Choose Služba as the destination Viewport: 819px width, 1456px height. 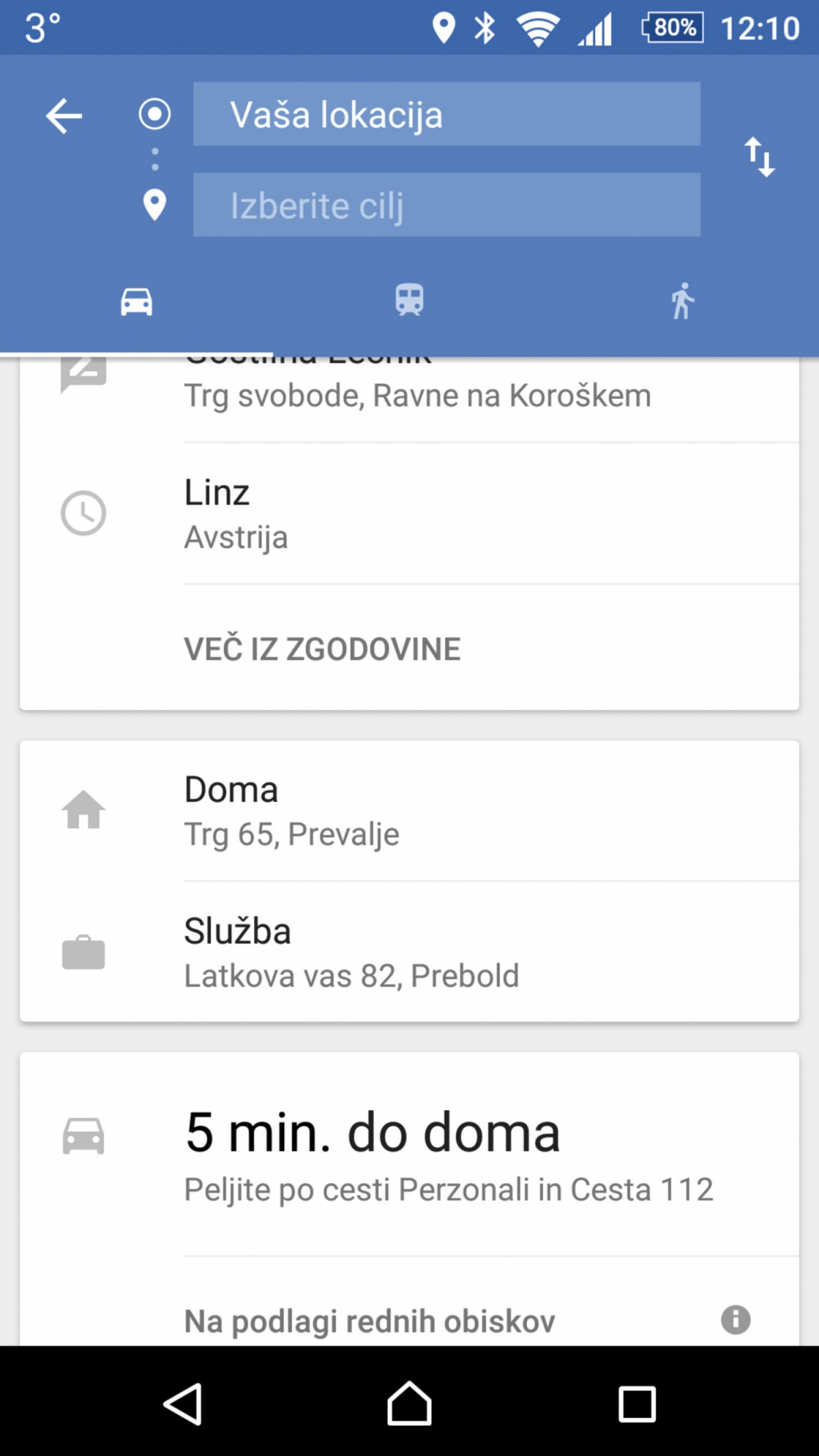point(409,952)
